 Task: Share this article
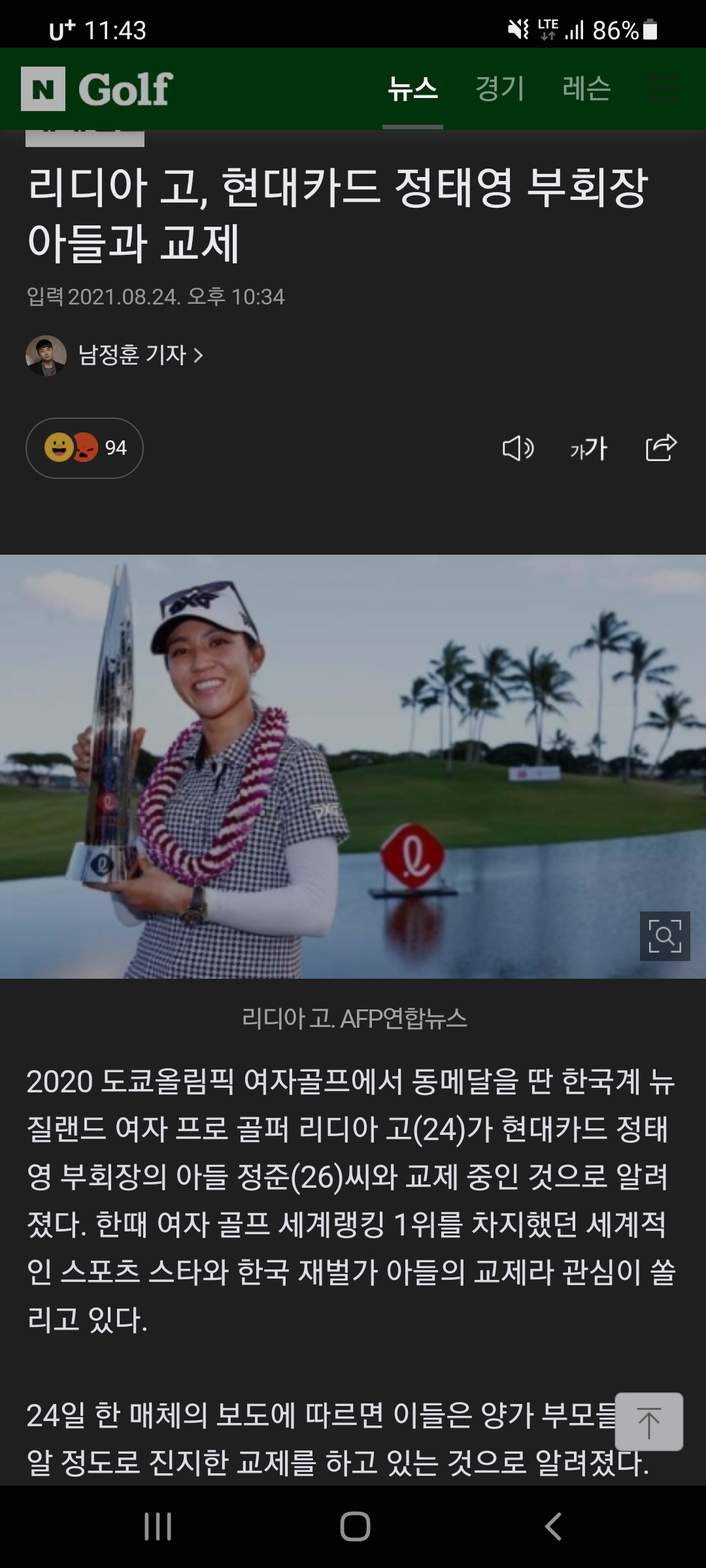coord(661,448)
